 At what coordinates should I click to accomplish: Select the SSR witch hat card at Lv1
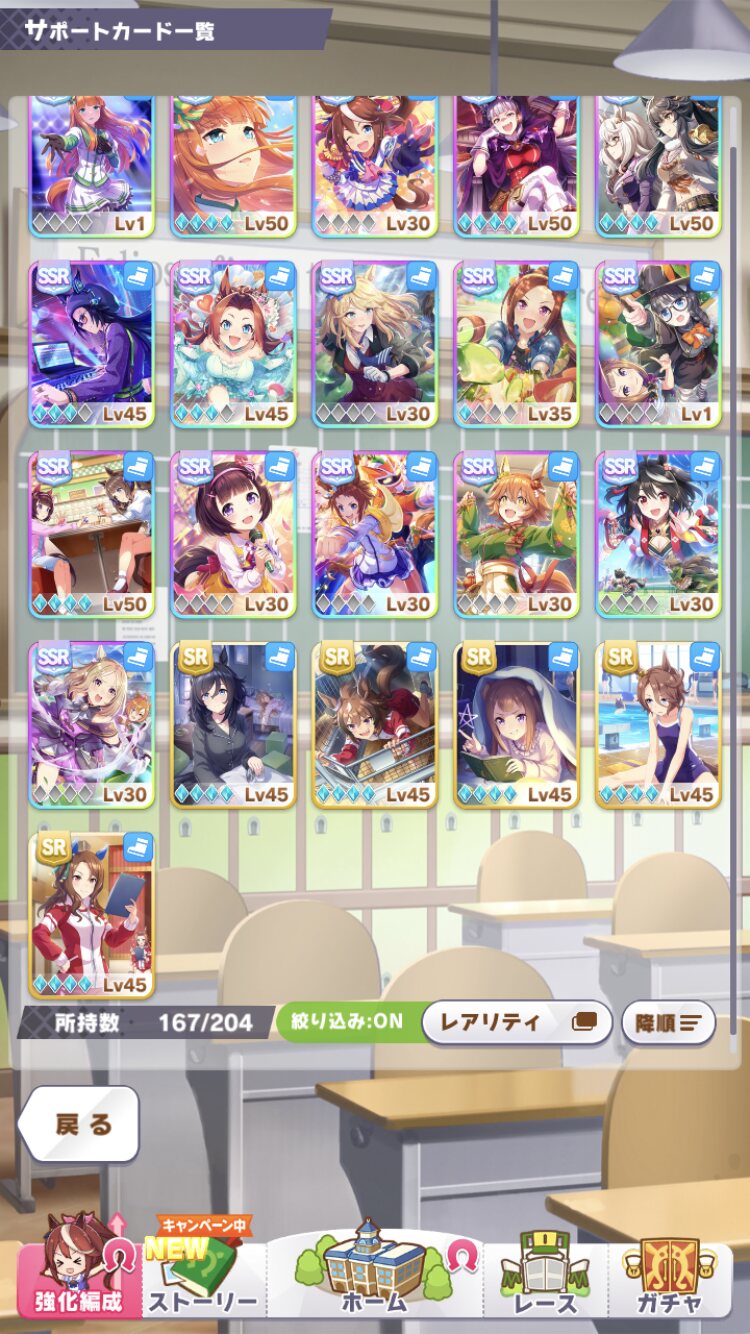click(x=658, y=344)
